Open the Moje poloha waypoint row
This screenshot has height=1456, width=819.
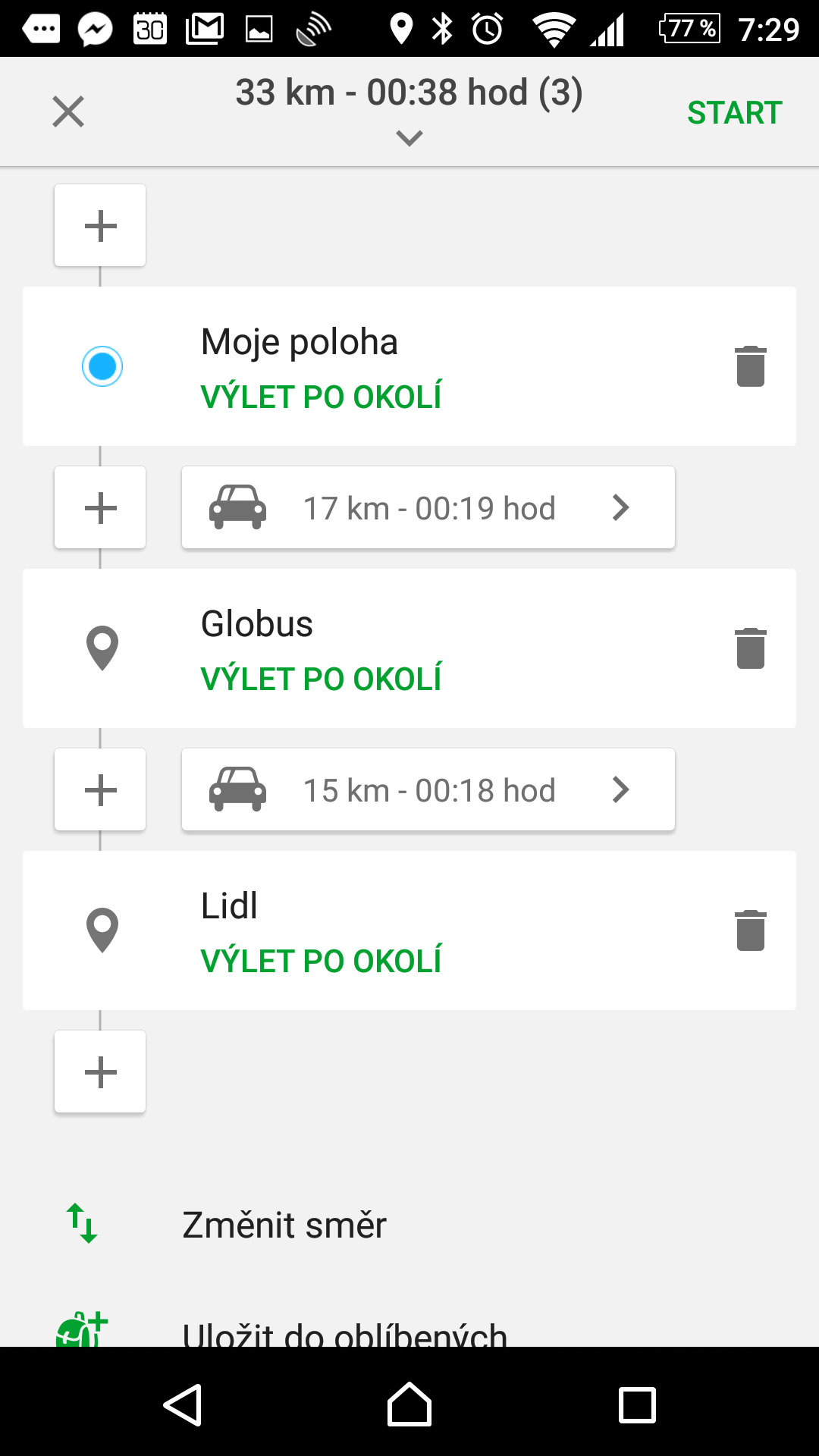tap(409, 366)
